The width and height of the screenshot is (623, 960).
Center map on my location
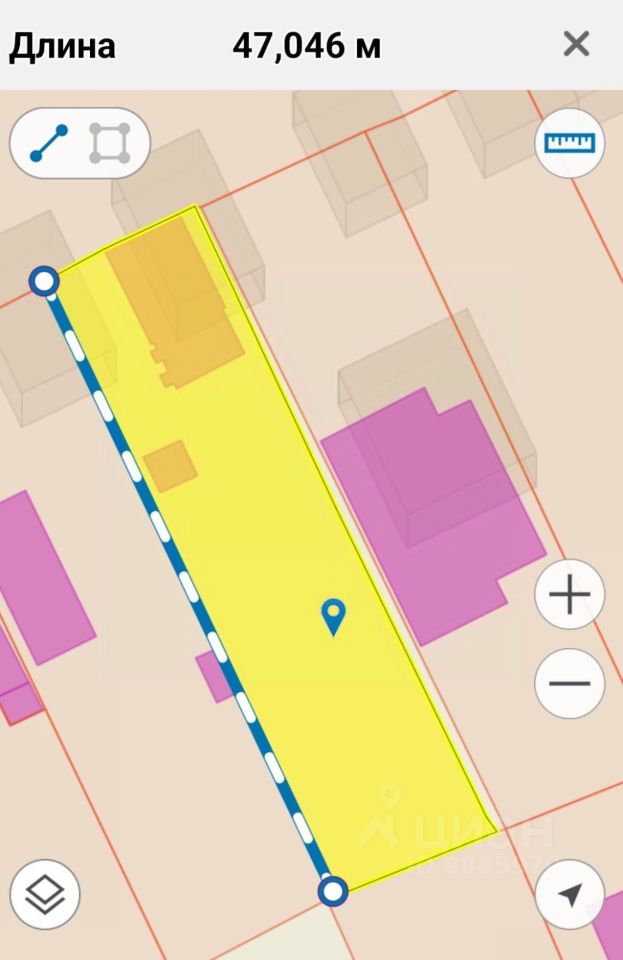(x=570, y=894)
